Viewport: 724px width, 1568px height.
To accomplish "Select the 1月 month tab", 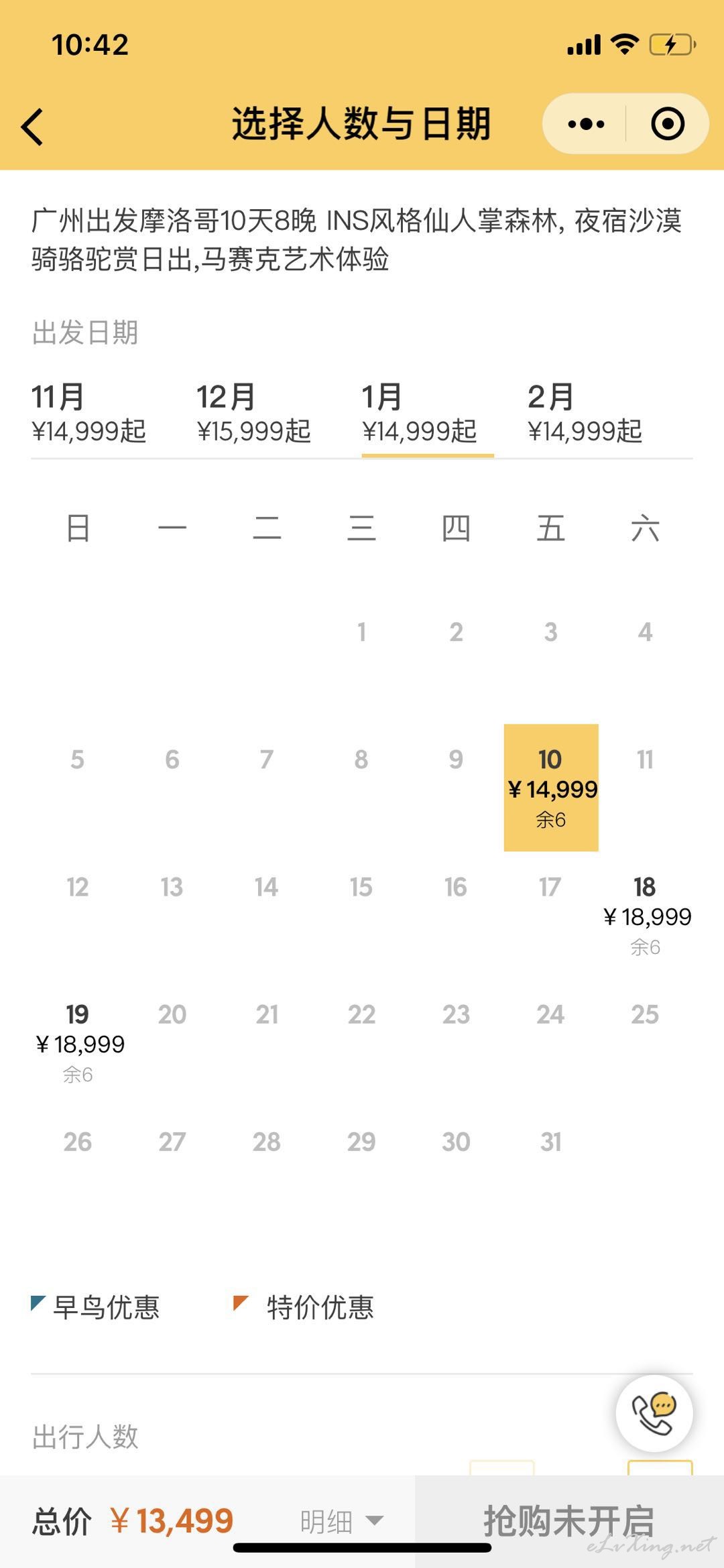I will [420, 413].
